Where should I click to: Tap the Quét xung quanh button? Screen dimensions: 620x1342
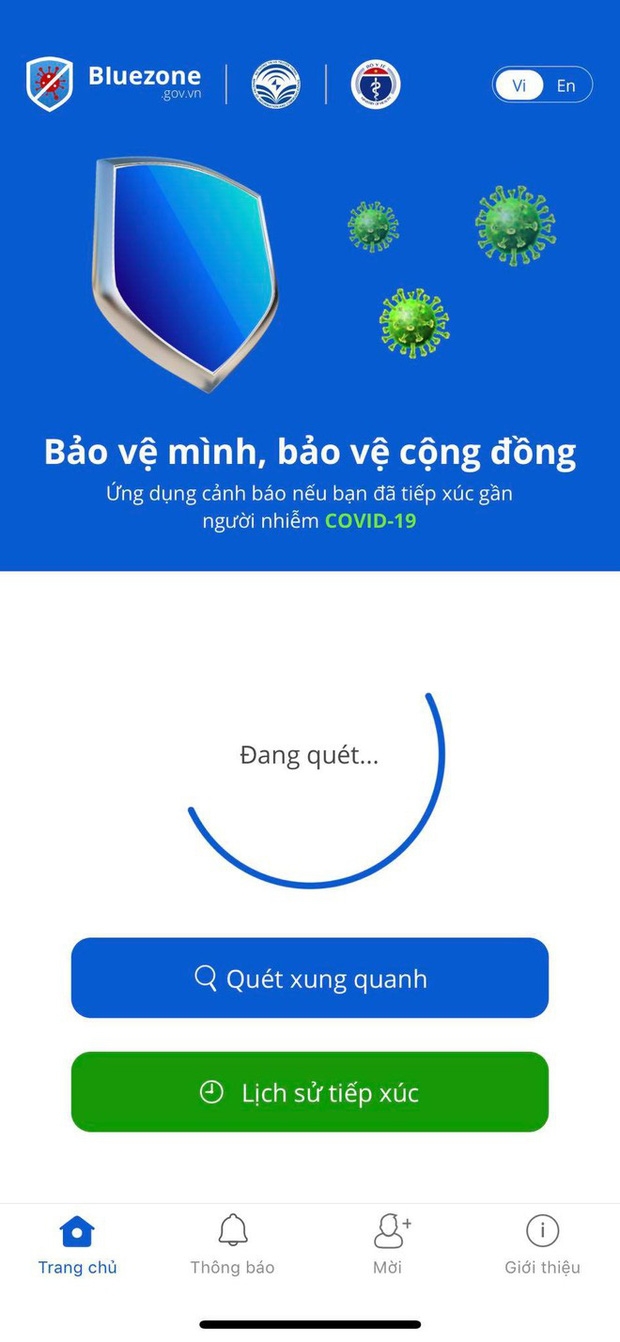310,978
